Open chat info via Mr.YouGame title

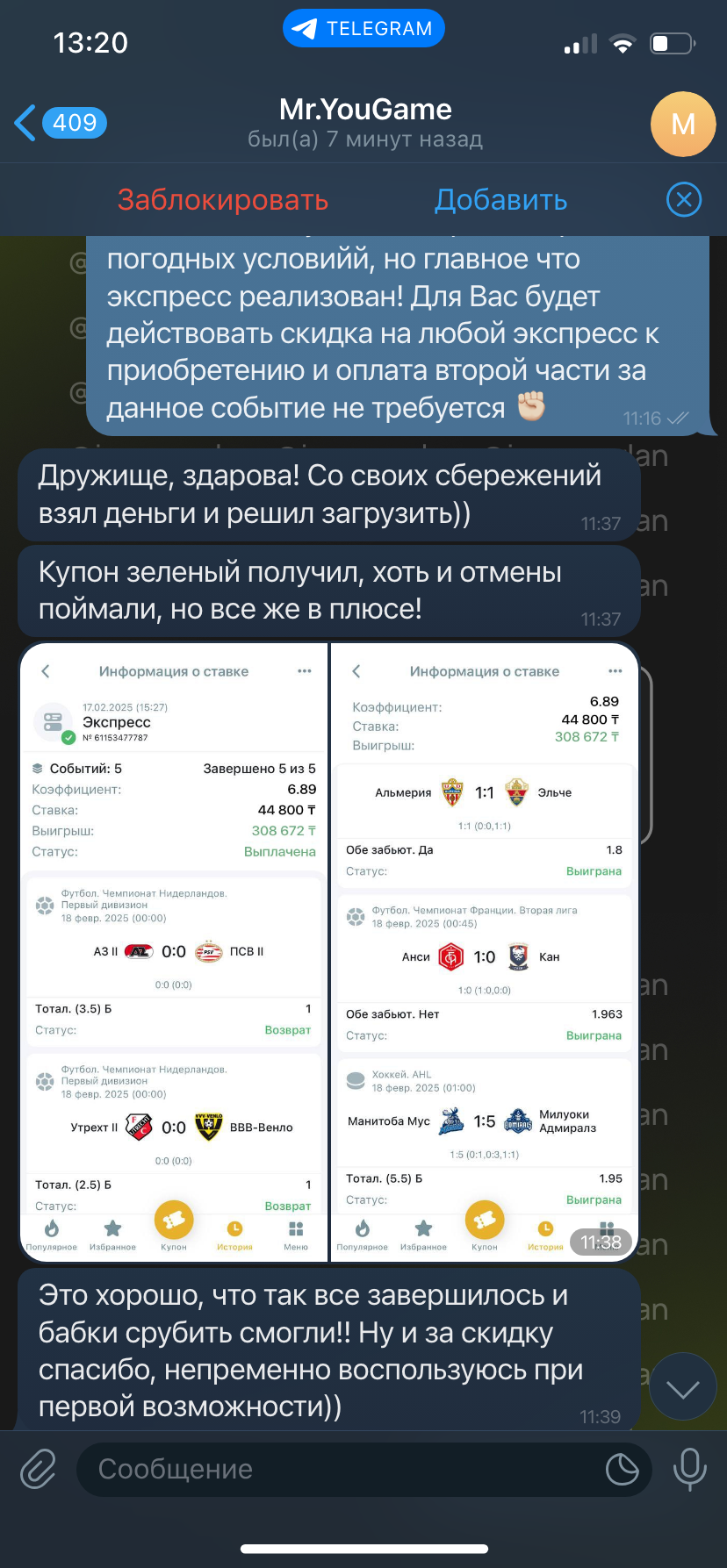click(365, 109)
